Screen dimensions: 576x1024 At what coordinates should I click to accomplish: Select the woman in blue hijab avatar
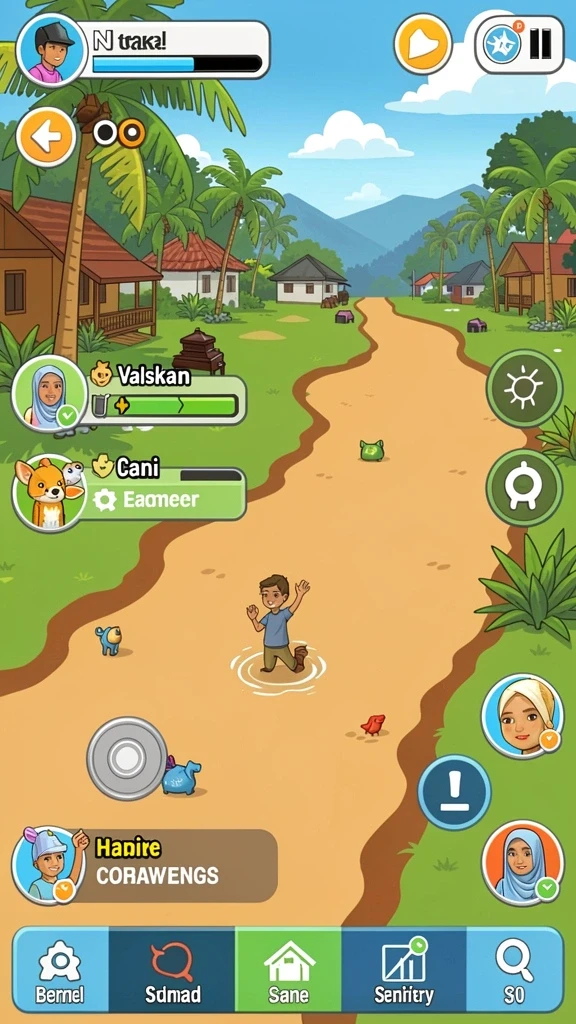[522, 862]
